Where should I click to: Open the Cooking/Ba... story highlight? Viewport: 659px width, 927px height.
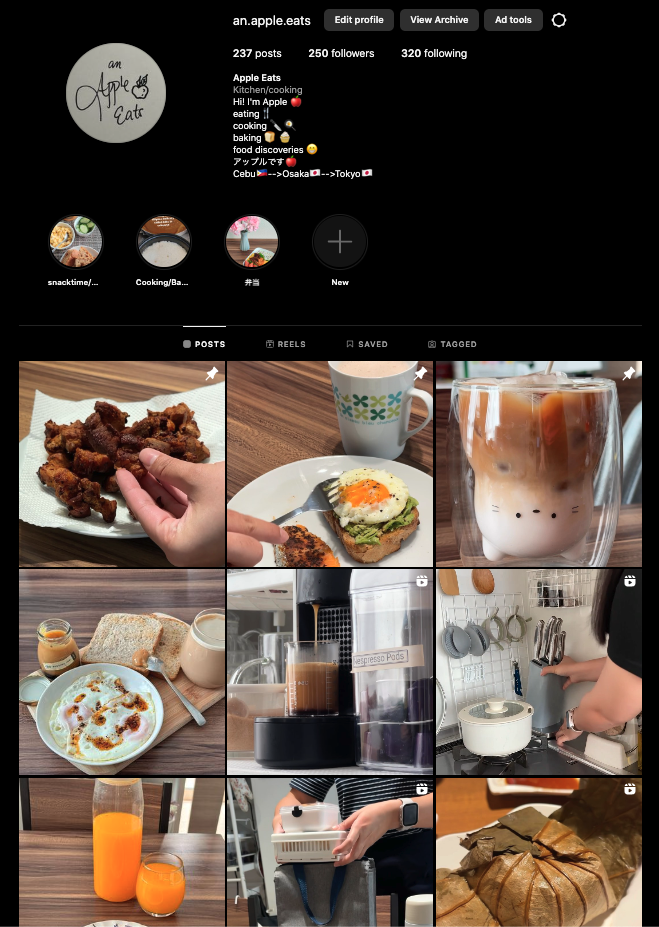[164, 242]
